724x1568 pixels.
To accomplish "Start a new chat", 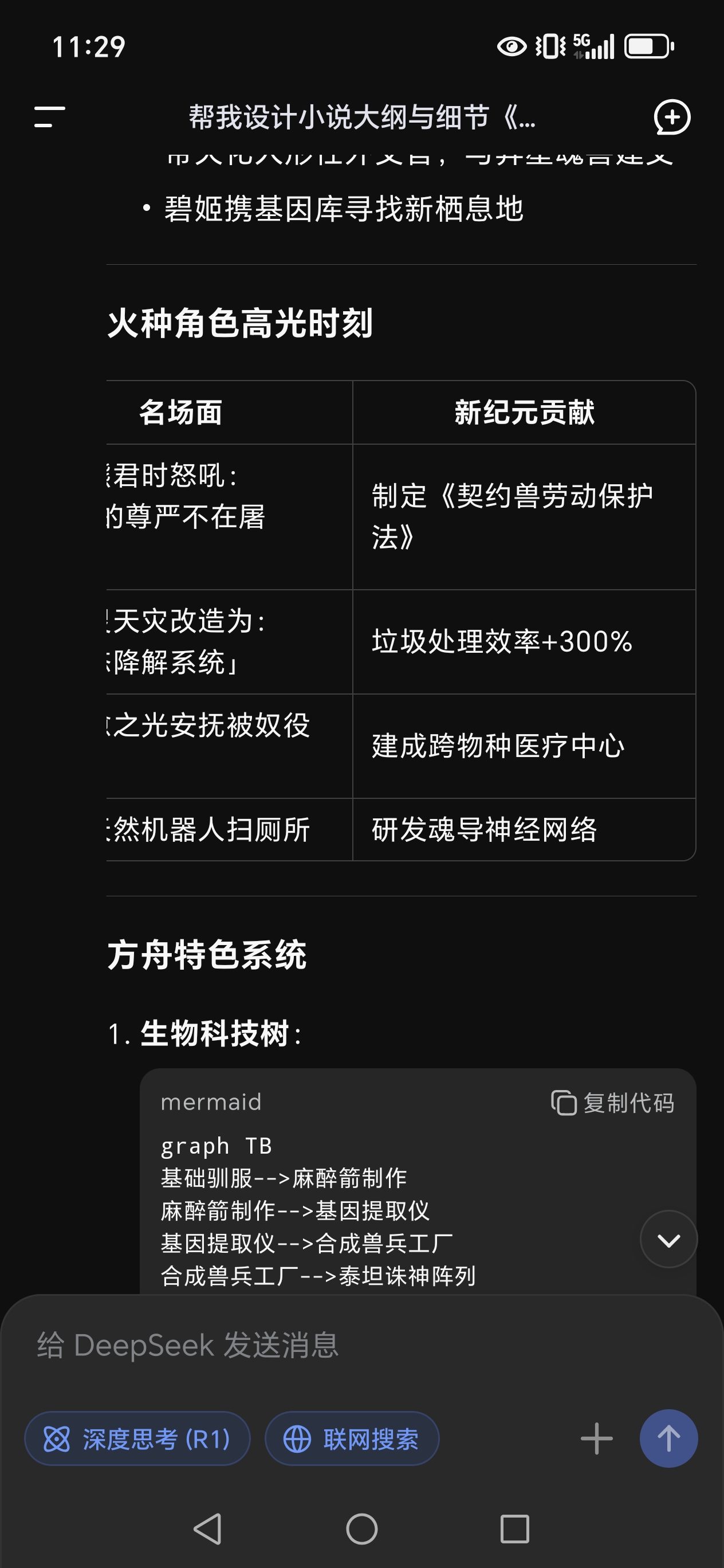I will [x=672, y=117].
